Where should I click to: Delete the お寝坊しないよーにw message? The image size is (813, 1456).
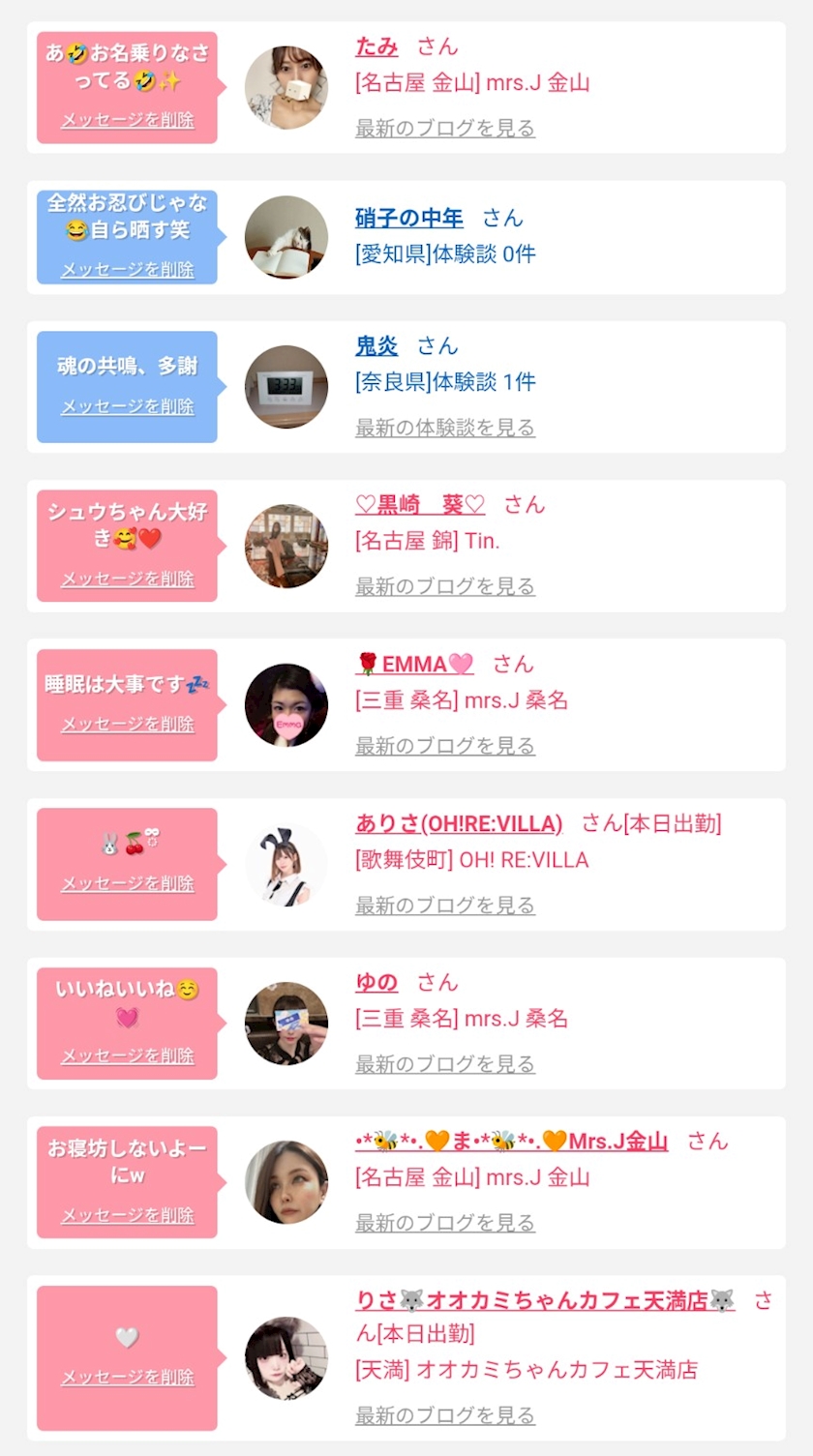[128, 1215]
